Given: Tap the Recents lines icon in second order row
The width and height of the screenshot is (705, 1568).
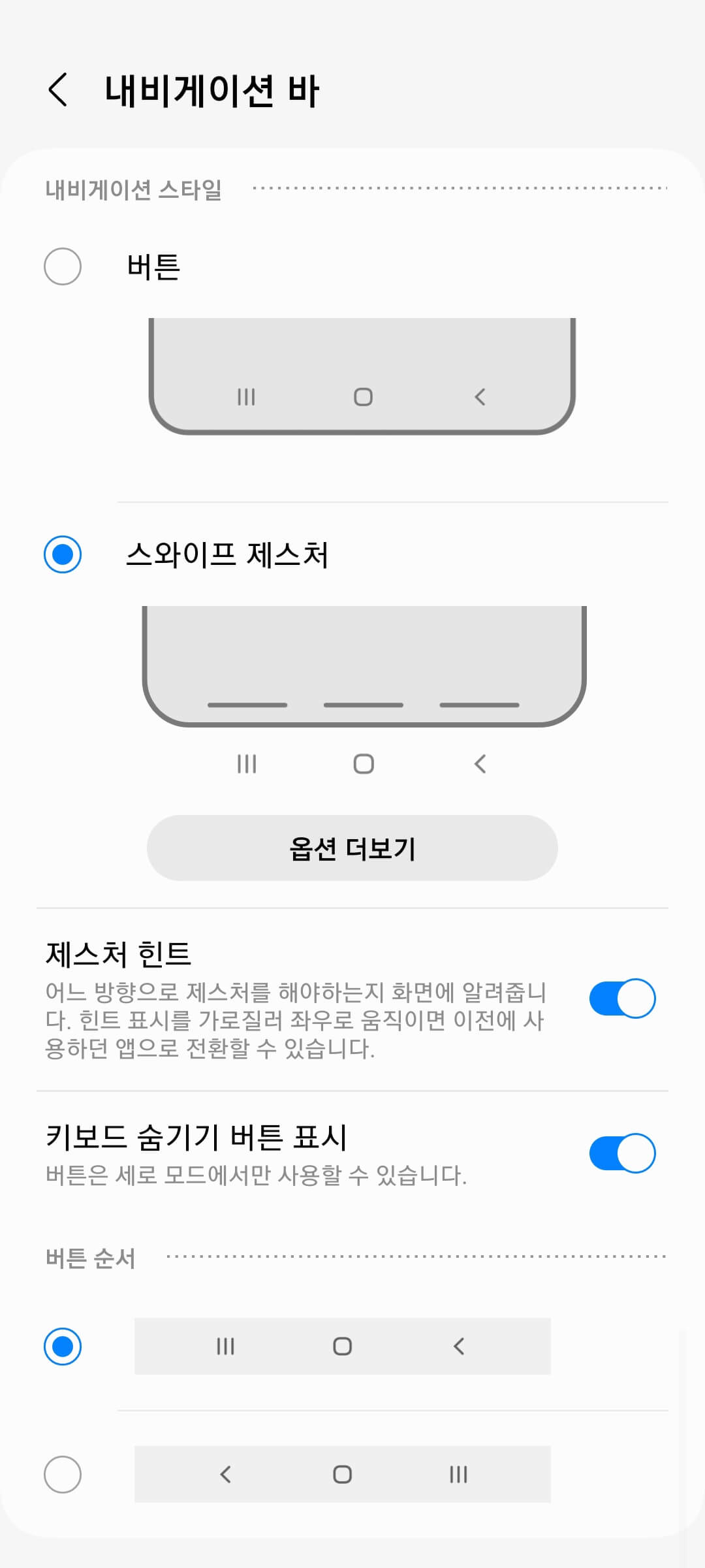Looking at the screenshot, I should pos(457,1475).
